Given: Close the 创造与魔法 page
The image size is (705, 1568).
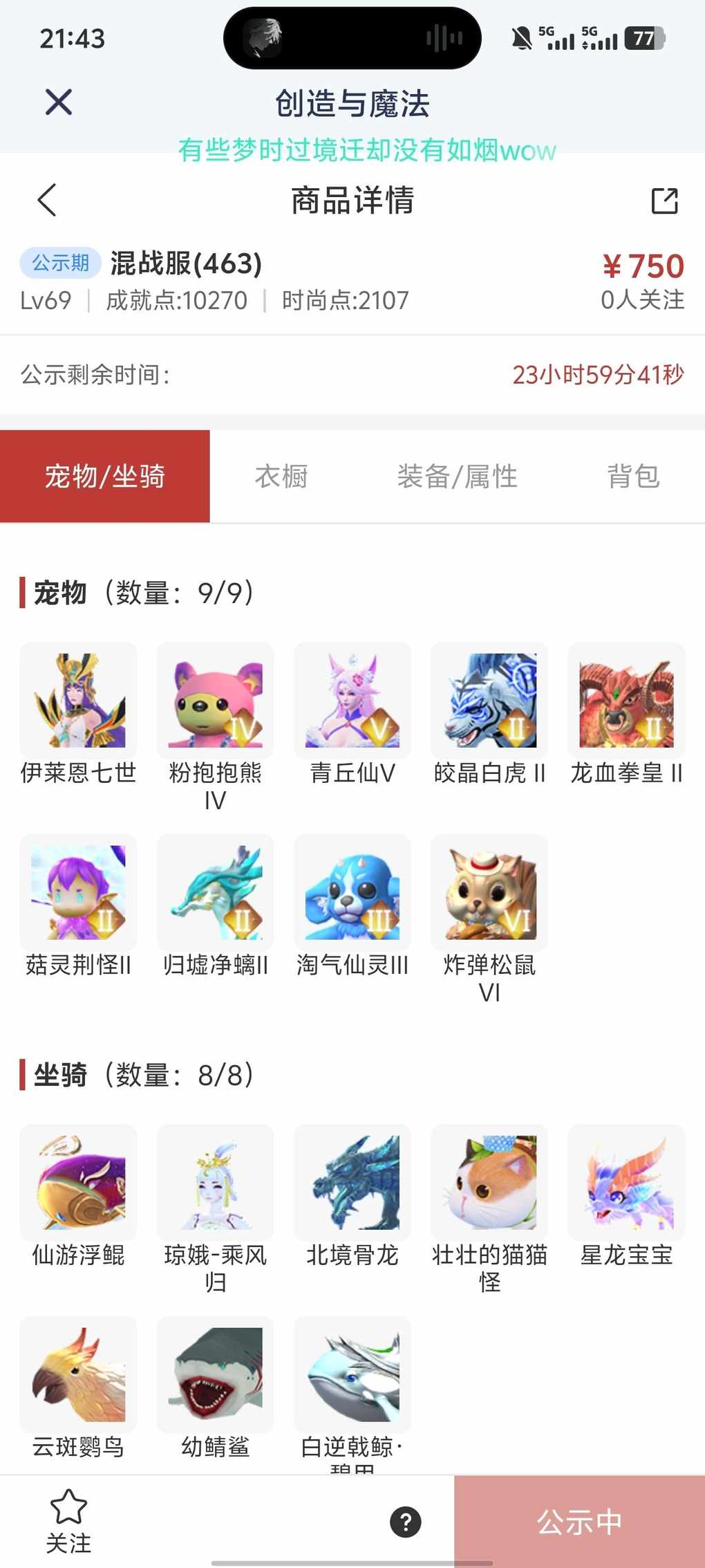Looking at the screenshot, I should (58, 103).
